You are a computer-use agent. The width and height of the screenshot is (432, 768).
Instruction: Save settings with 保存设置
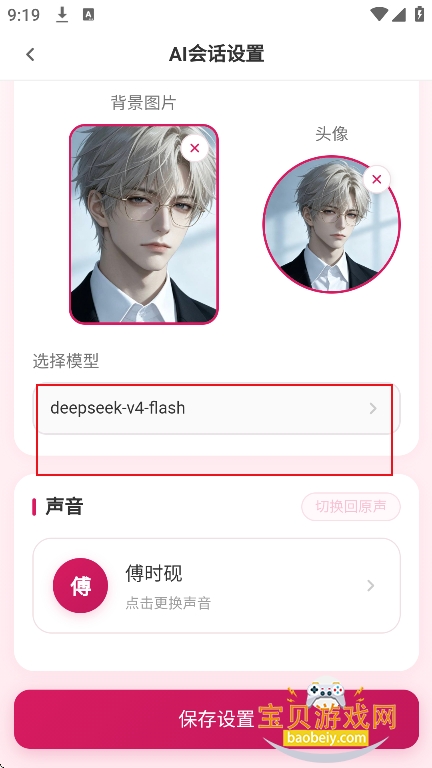pos(216,719)
